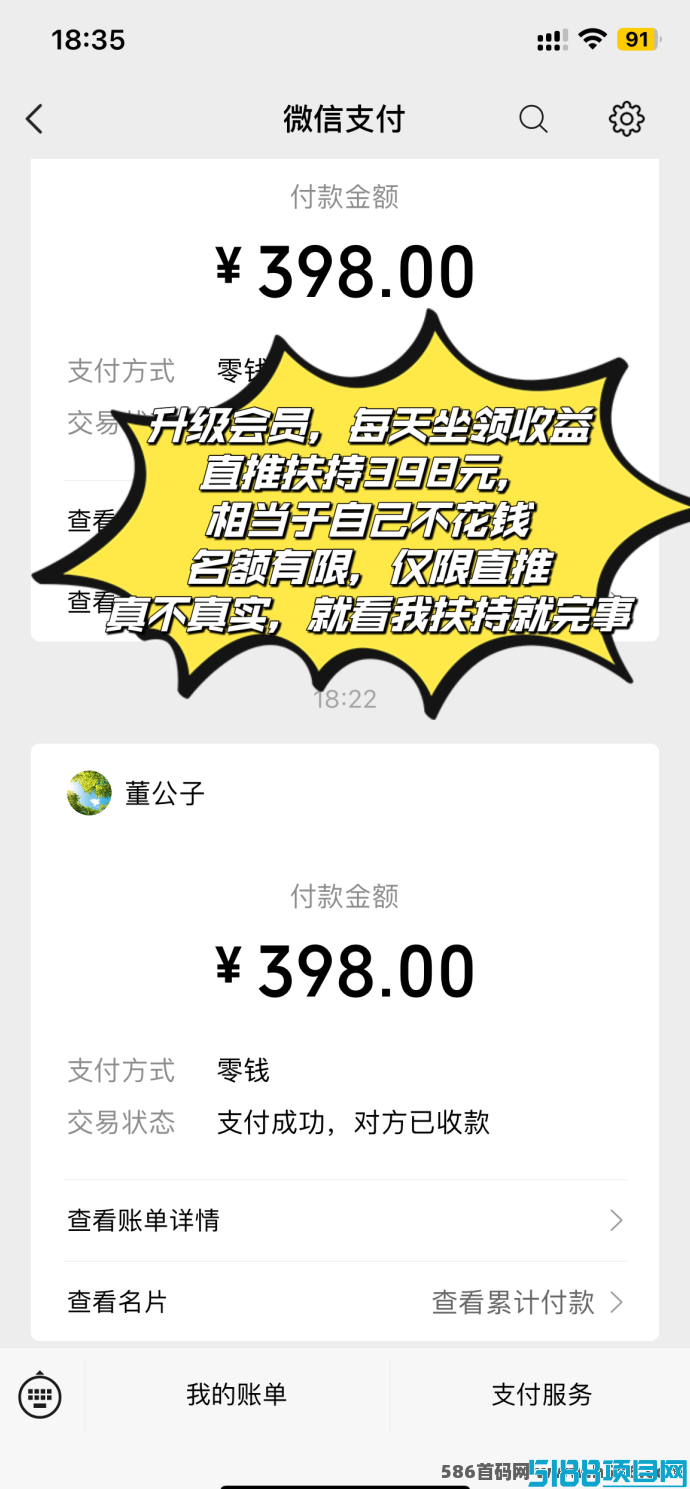This screenshot has height=1489, width=690.
Task: Open the 支付服务 menu
Action: pyautogui.click(x=541, y=1394)
